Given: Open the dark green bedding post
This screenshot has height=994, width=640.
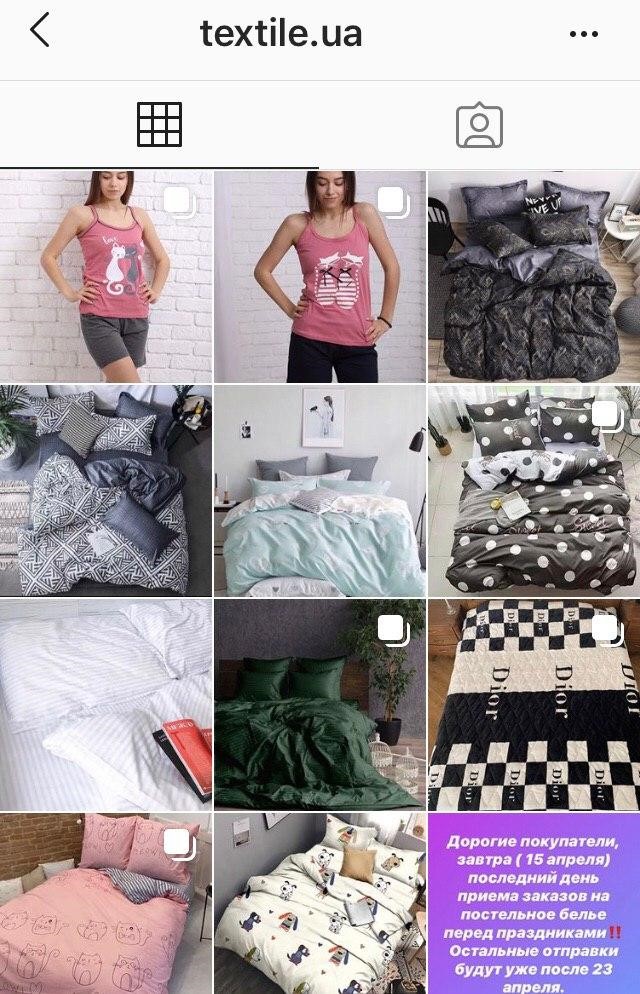Looking at the screenshot, I should [319, 704].
